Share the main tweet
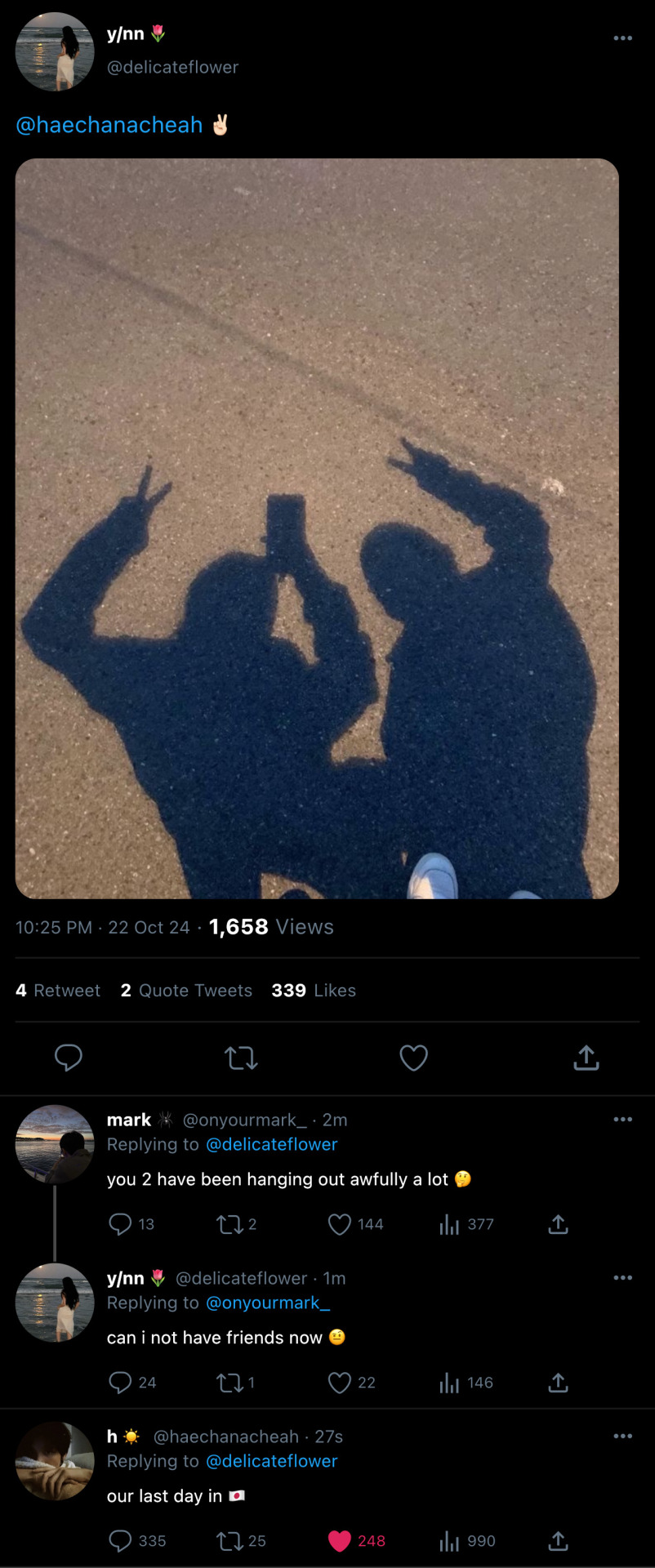 (x=586, y=1058)
